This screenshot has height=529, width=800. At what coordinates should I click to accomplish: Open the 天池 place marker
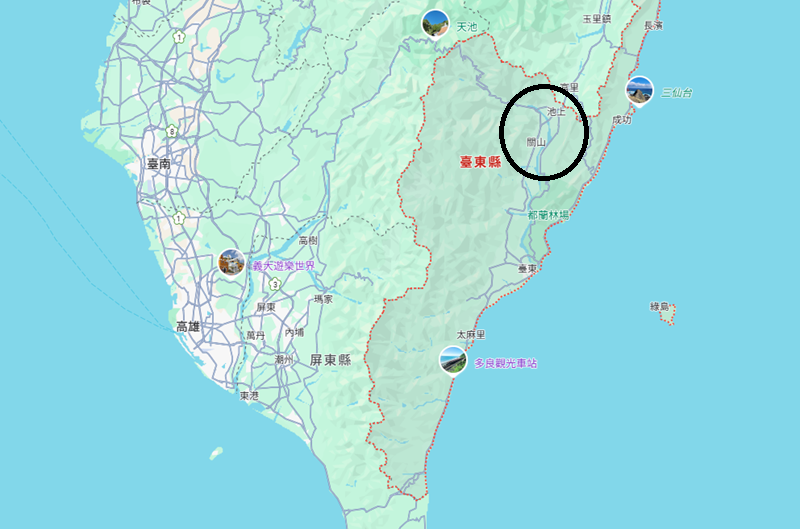[x=436, y=24]
